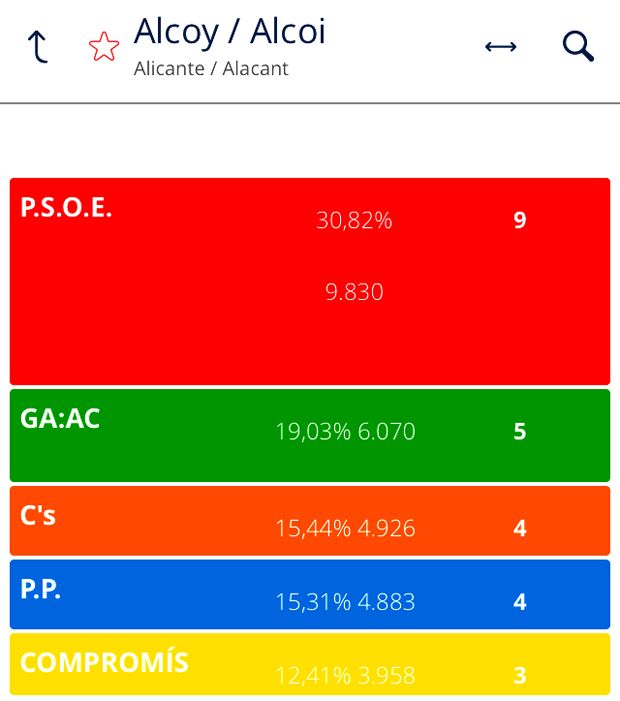Open the search magnifier
Viewport: 620px width, 701px height.
pos(578,46)
